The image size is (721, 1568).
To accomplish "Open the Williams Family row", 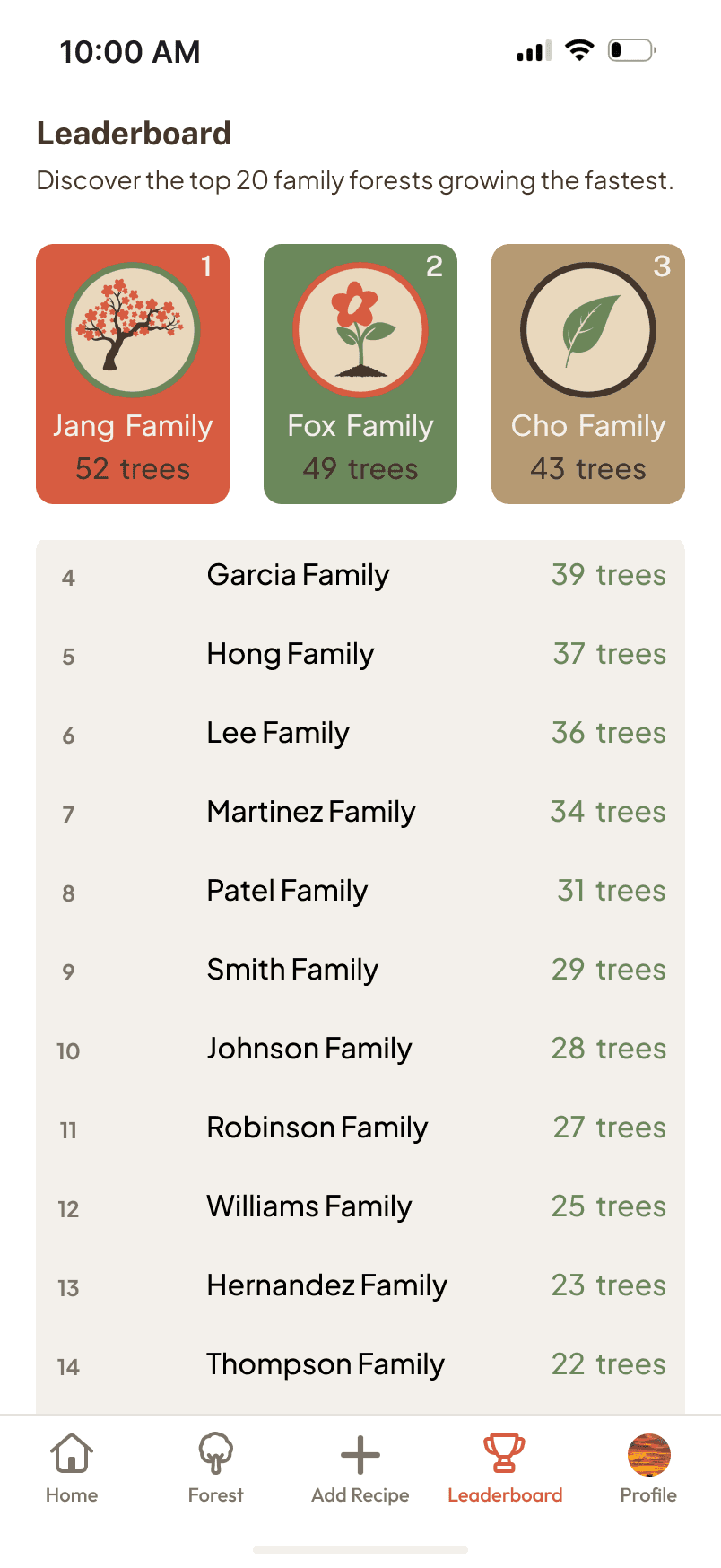I will (360, 1206).
